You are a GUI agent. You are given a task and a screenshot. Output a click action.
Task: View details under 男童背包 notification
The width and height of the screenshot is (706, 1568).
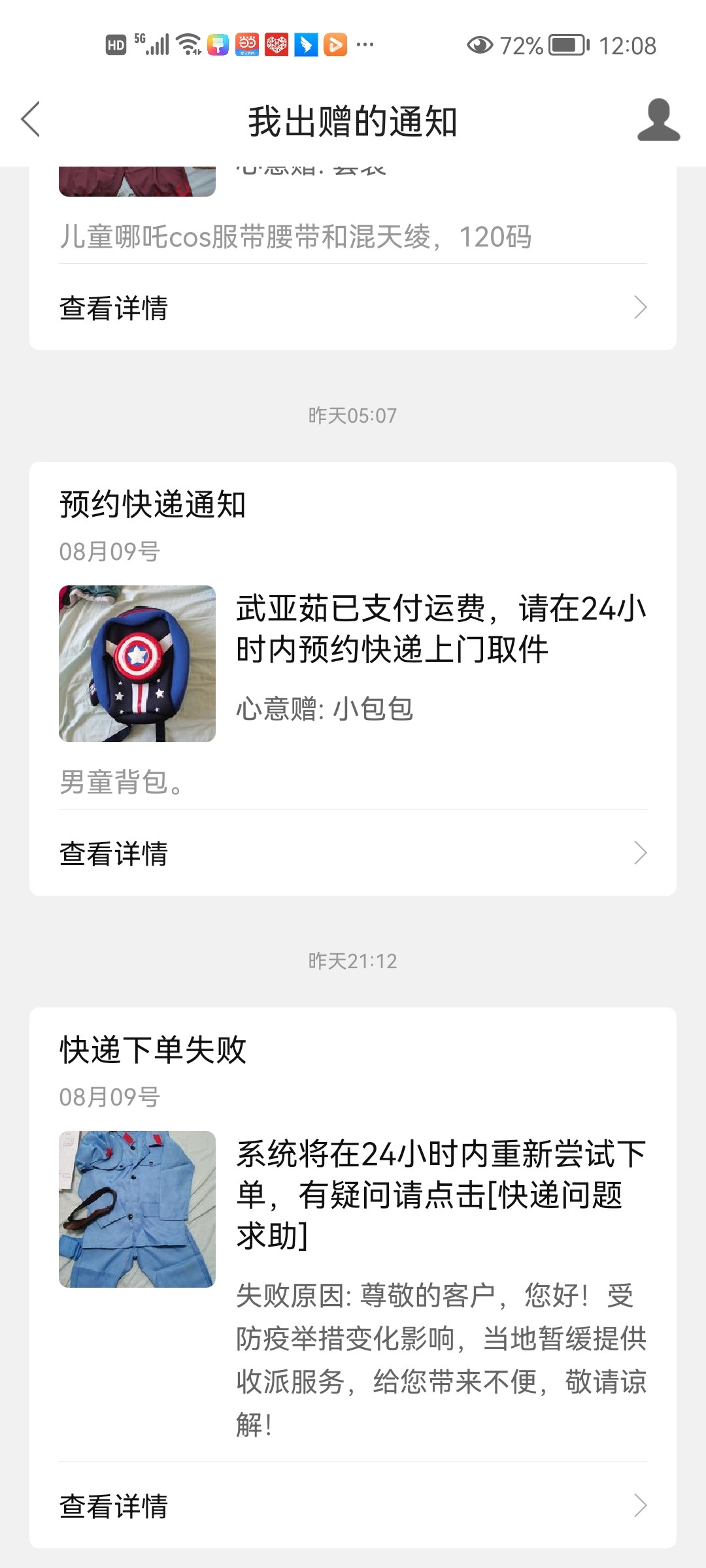point(352,853)
